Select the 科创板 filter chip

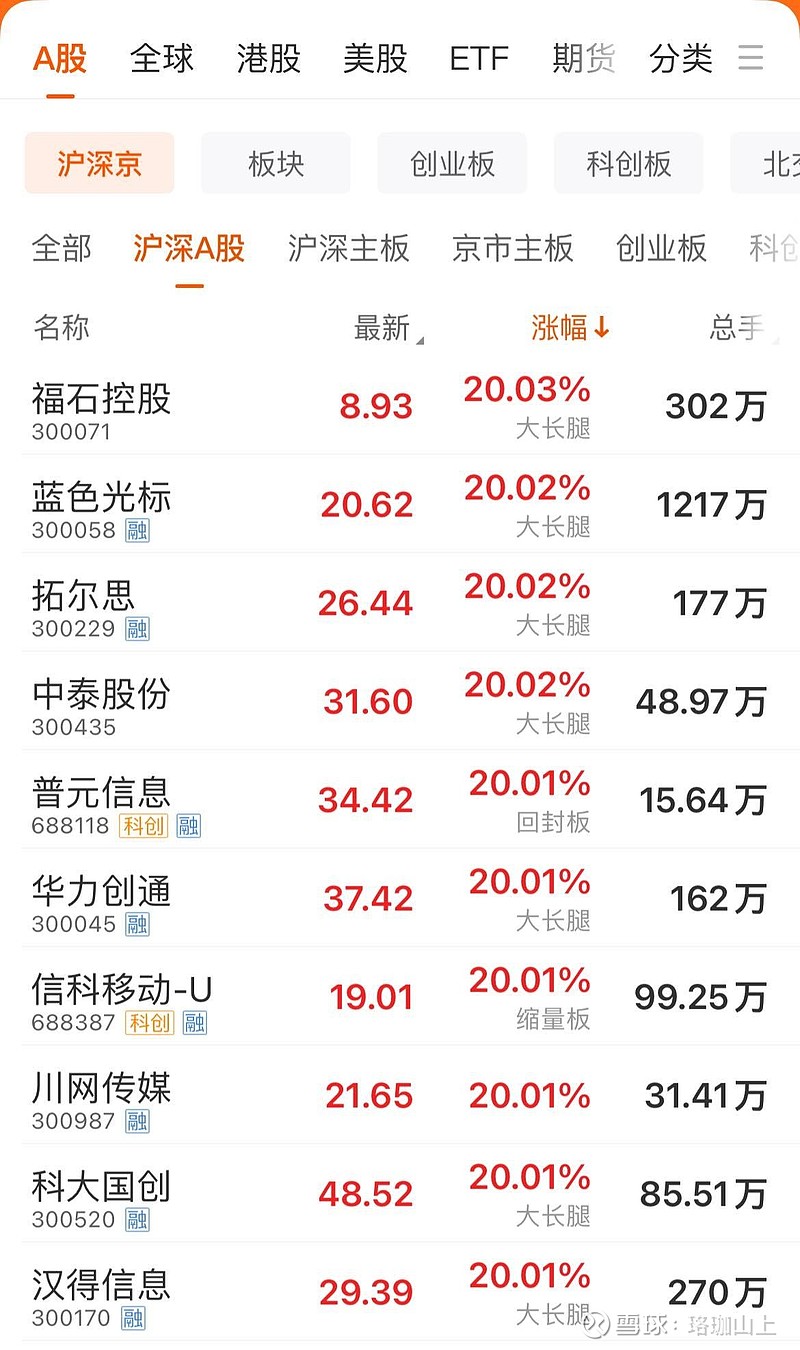tap(628, 163)
